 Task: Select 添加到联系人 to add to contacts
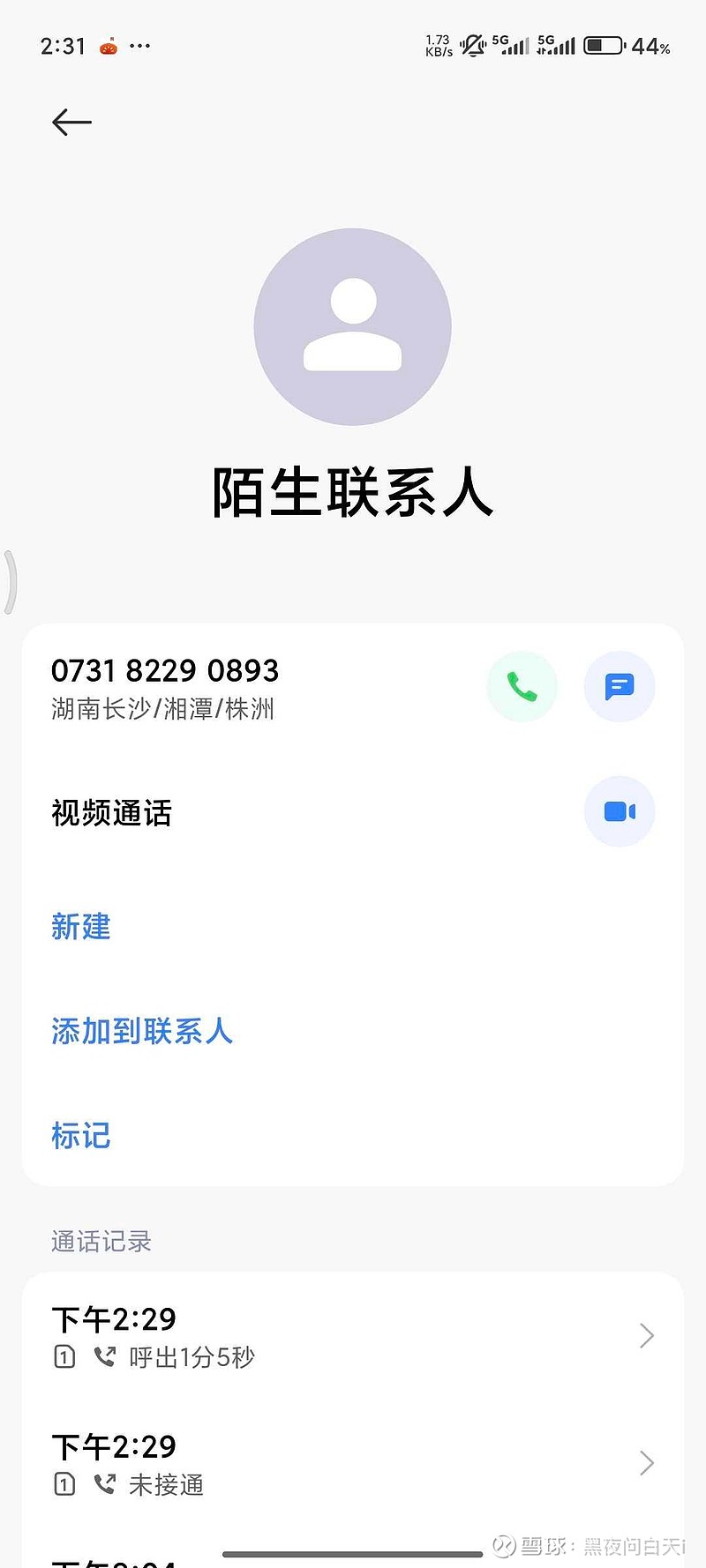tap(142, 1031)
